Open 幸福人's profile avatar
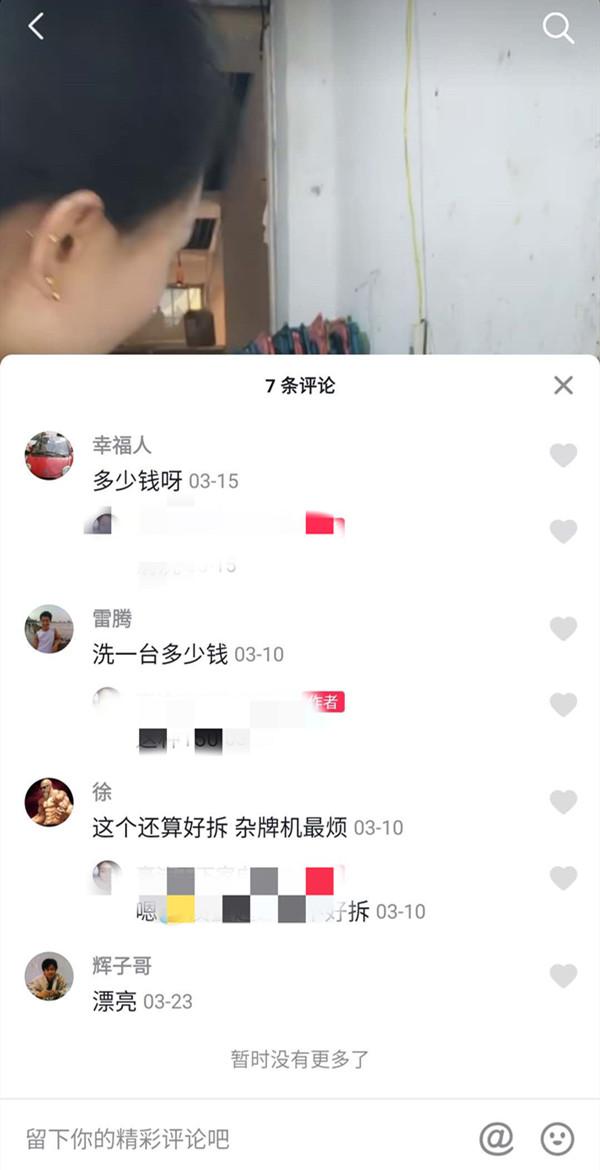This screenshot has width=600, height=1170. point(49,456)
